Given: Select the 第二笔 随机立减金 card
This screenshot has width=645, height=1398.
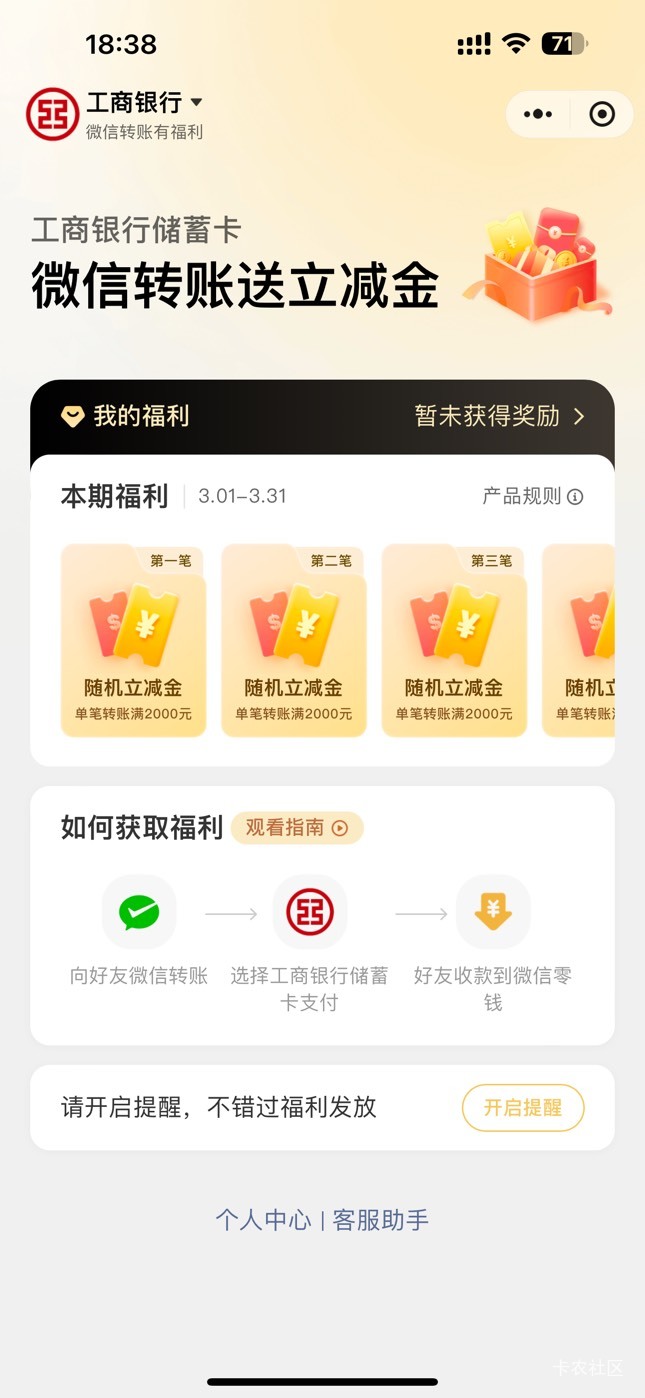Looking at the screenshot, I should click(294, 640).
